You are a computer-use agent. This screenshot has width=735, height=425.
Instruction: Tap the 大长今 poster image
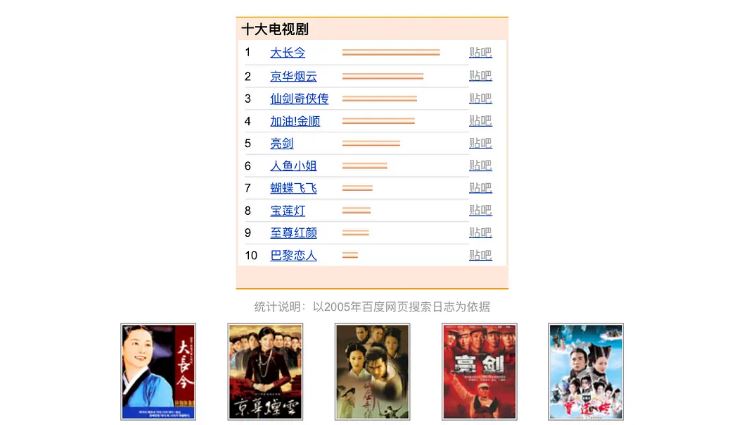click(158, 372)
